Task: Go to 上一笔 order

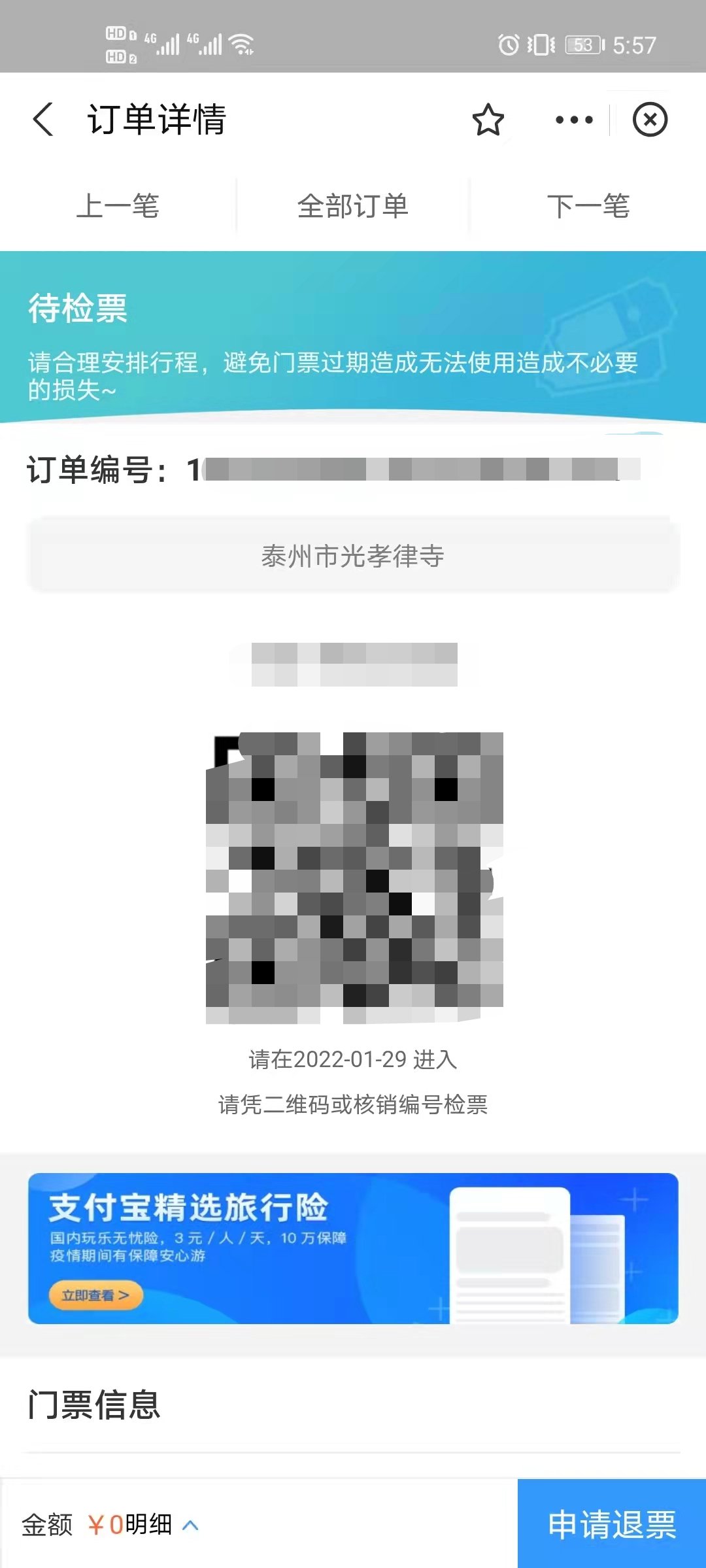Action: (x=118, y=206)
